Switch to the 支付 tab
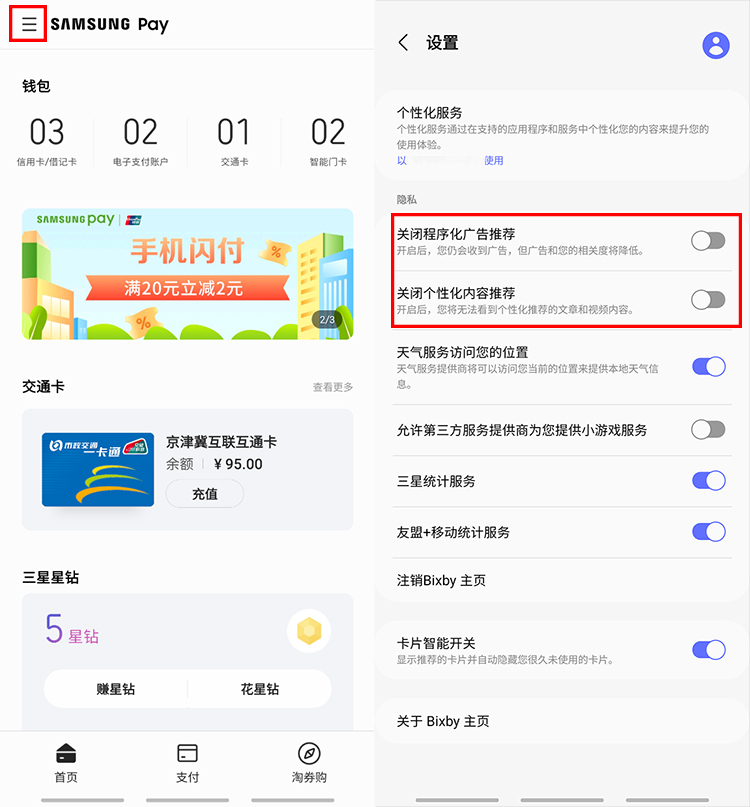750x807 pixels. (x=187, y=764)
